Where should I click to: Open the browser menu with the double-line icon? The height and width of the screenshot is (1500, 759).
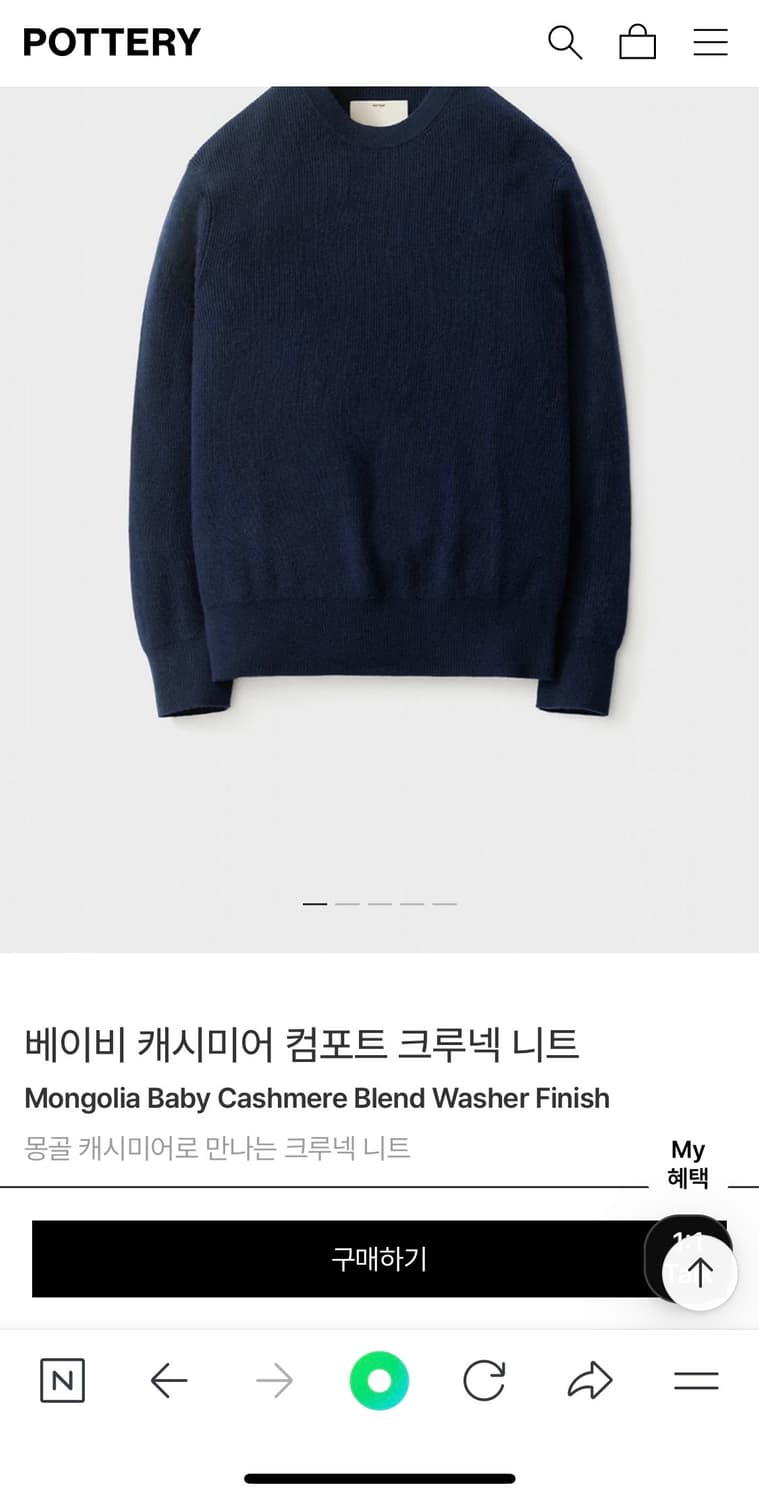(x=696, y=1380)
